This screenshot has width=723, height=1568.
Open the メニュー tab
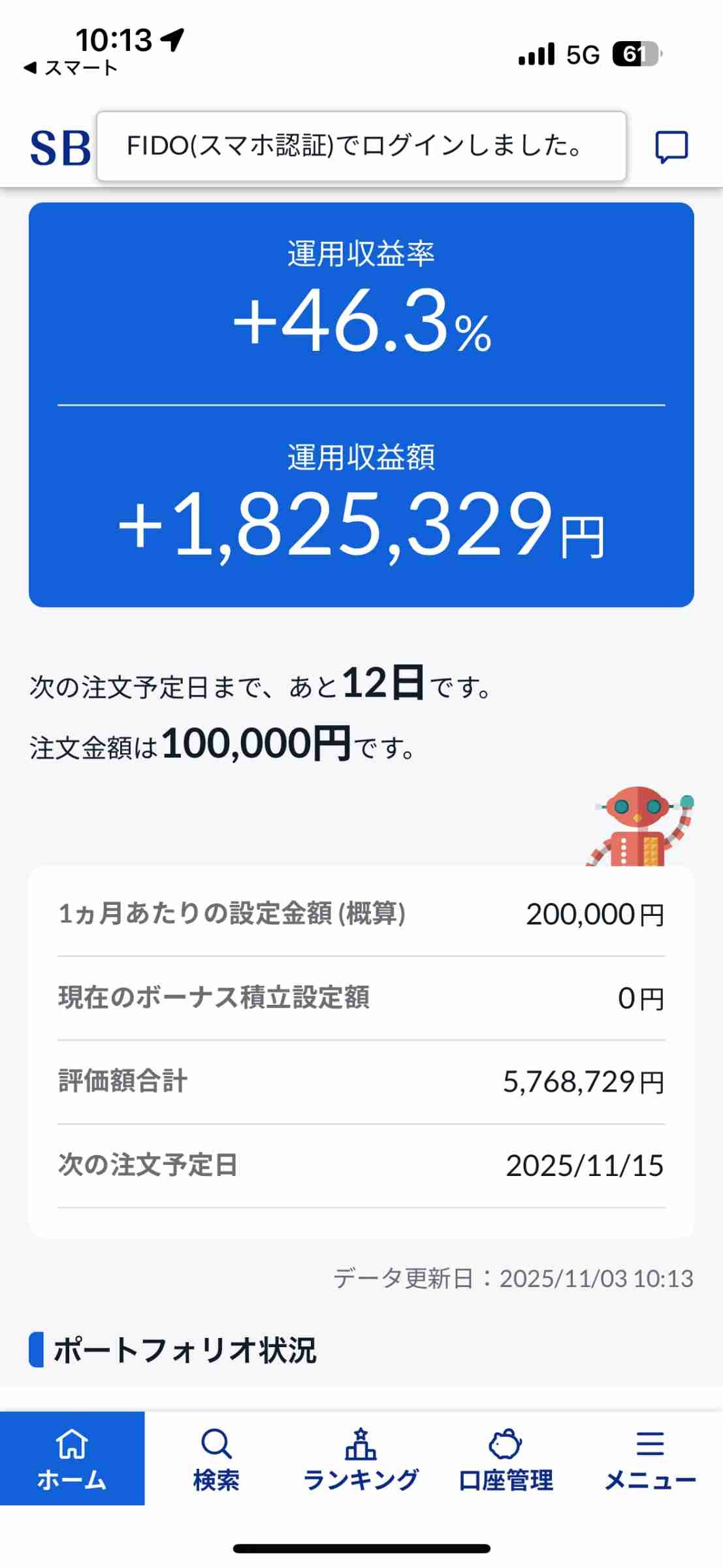pos(650,1458)
